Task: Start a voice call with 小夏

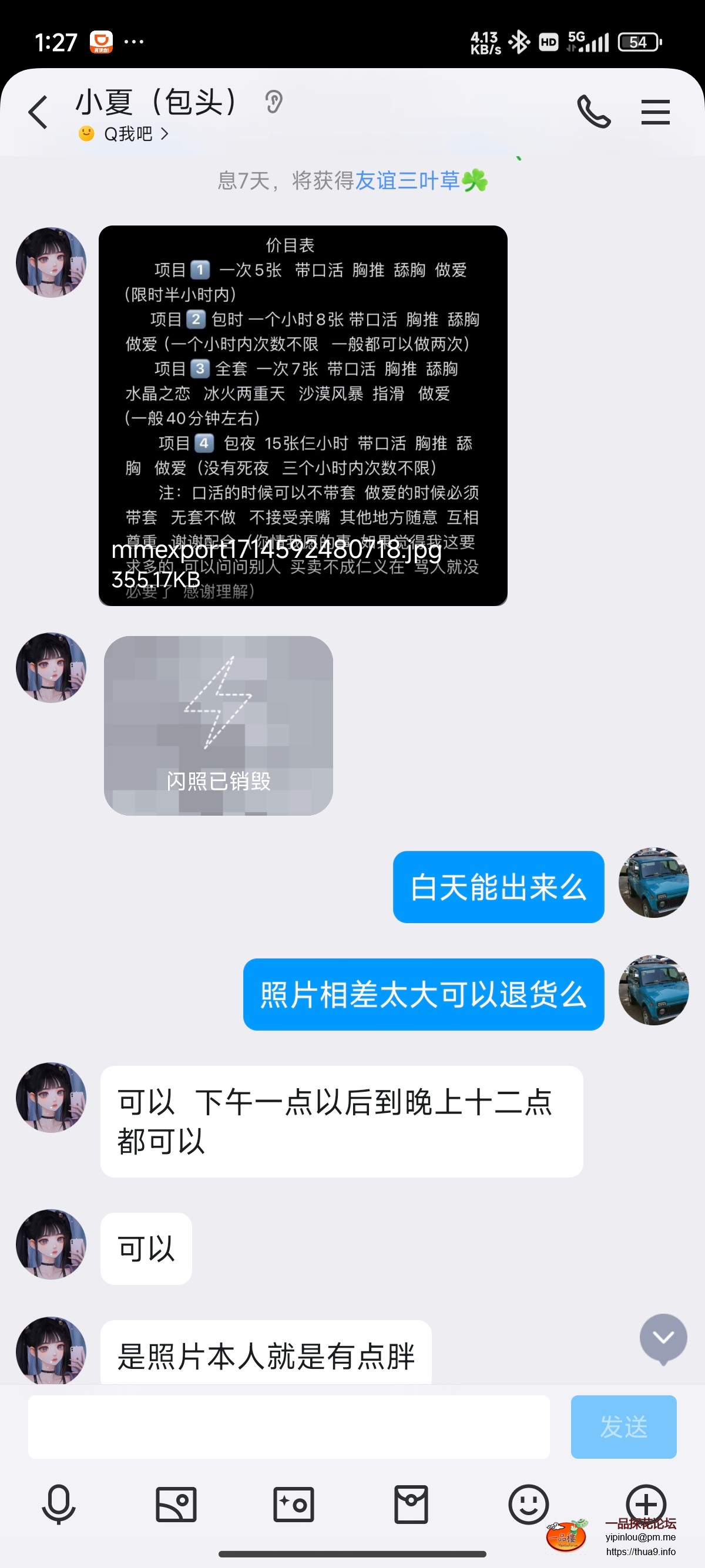Action: click(593, 112)
